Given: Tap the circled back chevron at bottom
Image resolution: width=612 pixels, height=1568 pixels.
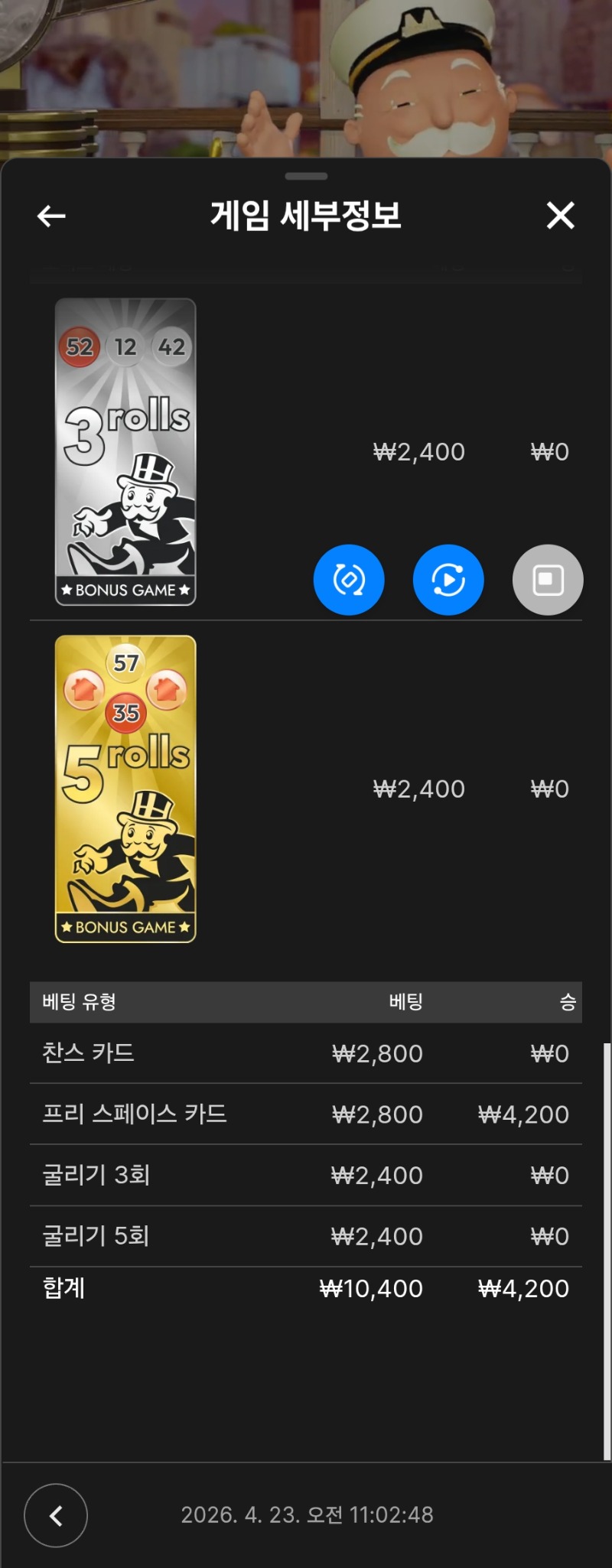Looking at the screenshot, I should coord(56,1515).
